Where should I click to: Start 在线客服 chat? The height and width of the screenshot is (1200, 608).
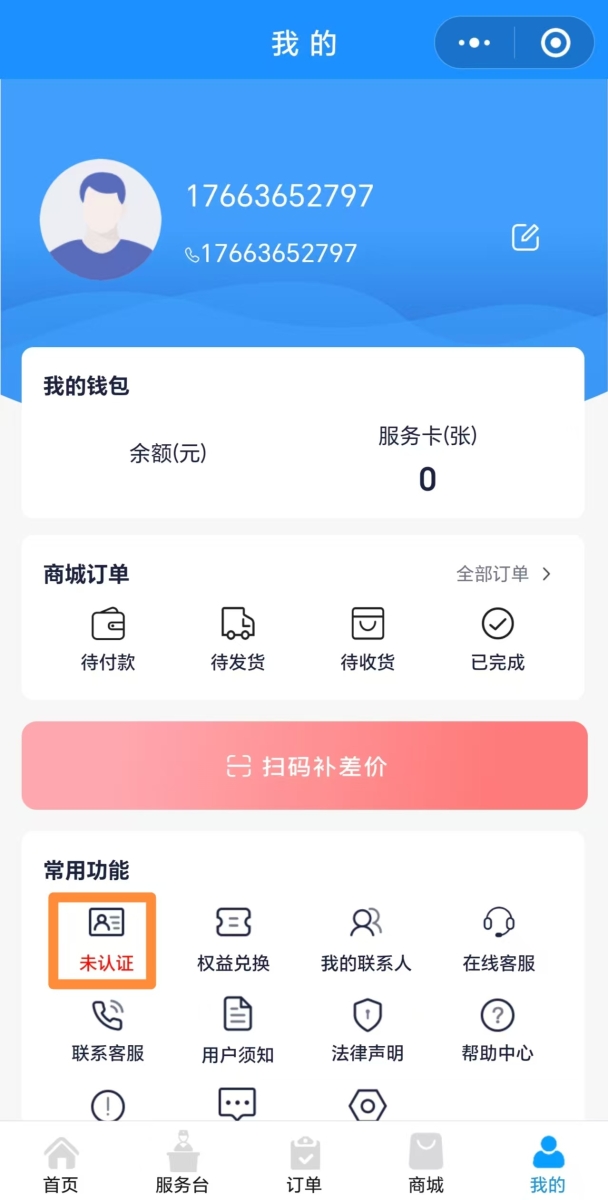pos(498,940)
